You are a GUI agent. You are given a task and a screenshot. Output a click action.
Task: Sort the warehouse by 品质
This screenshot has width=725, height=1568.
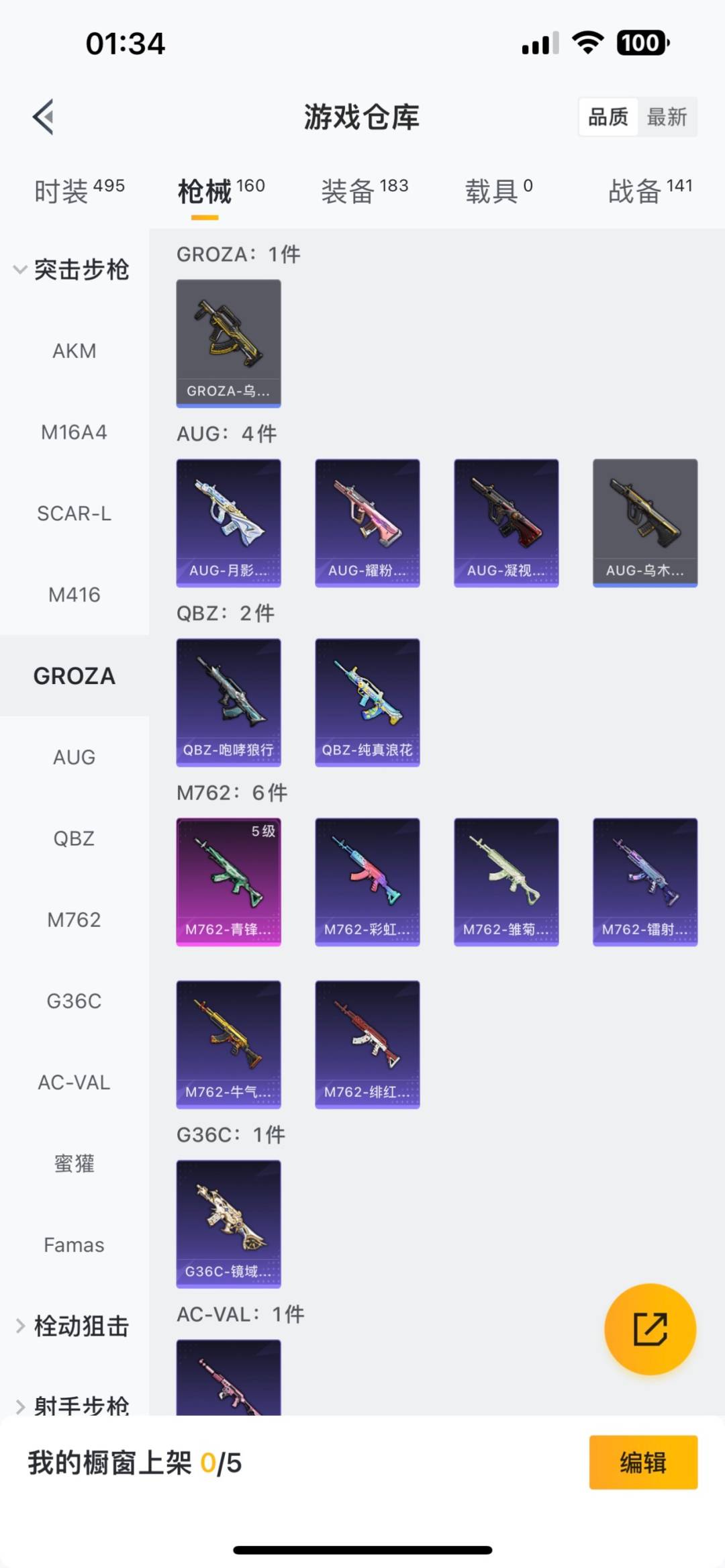(x=608, y=117)
